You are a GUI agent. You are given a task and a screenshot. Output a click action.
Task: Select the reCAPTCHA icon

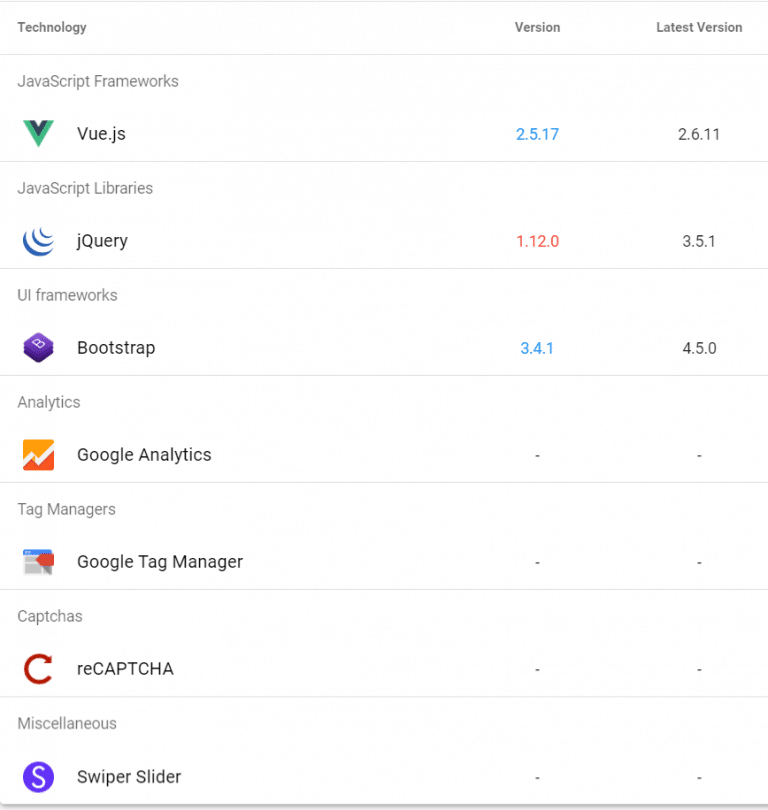(x=37, y=668)
